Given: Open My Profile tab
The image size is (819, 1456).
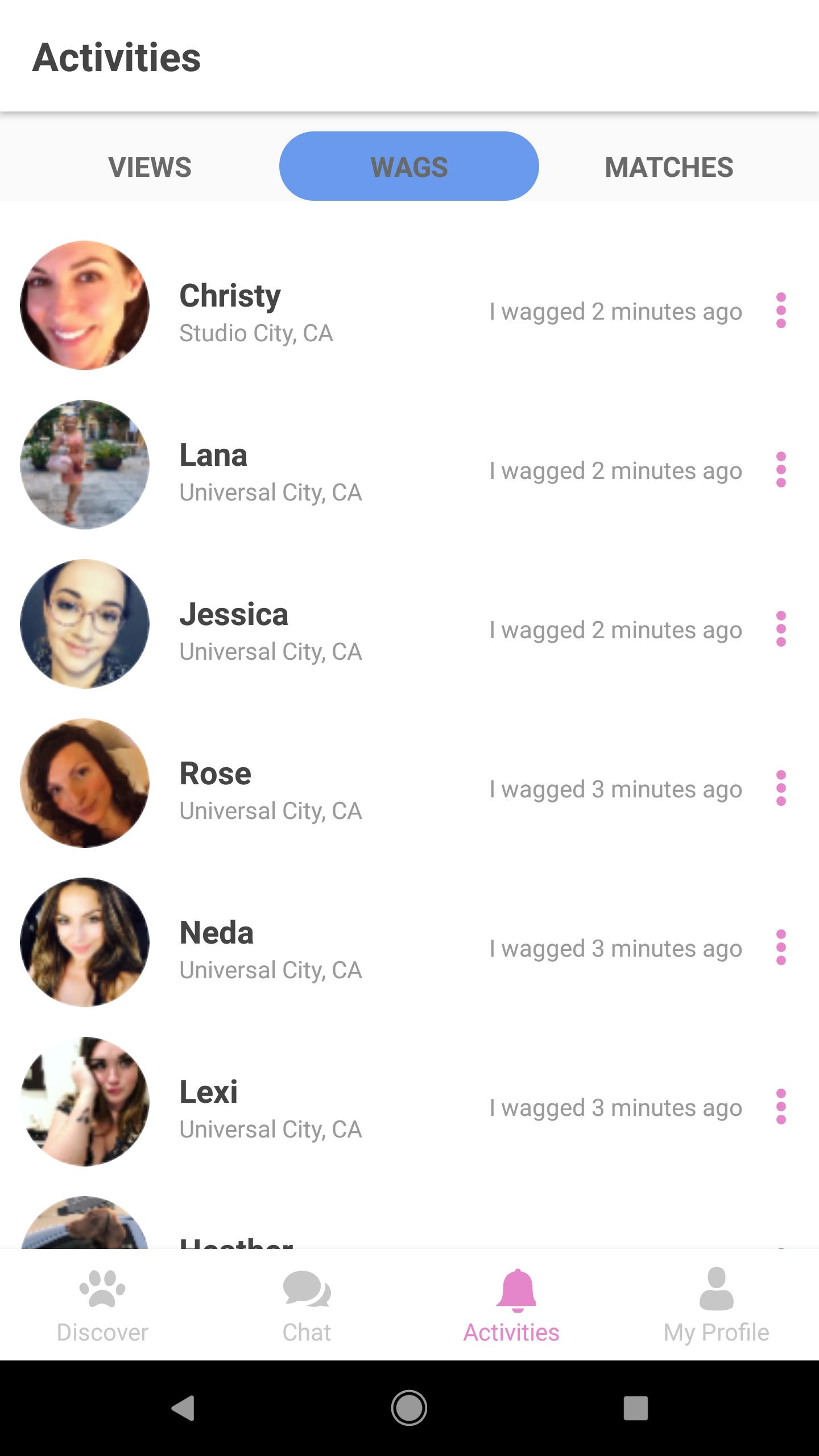Looking at the screenshot, I should (717, 1306).
